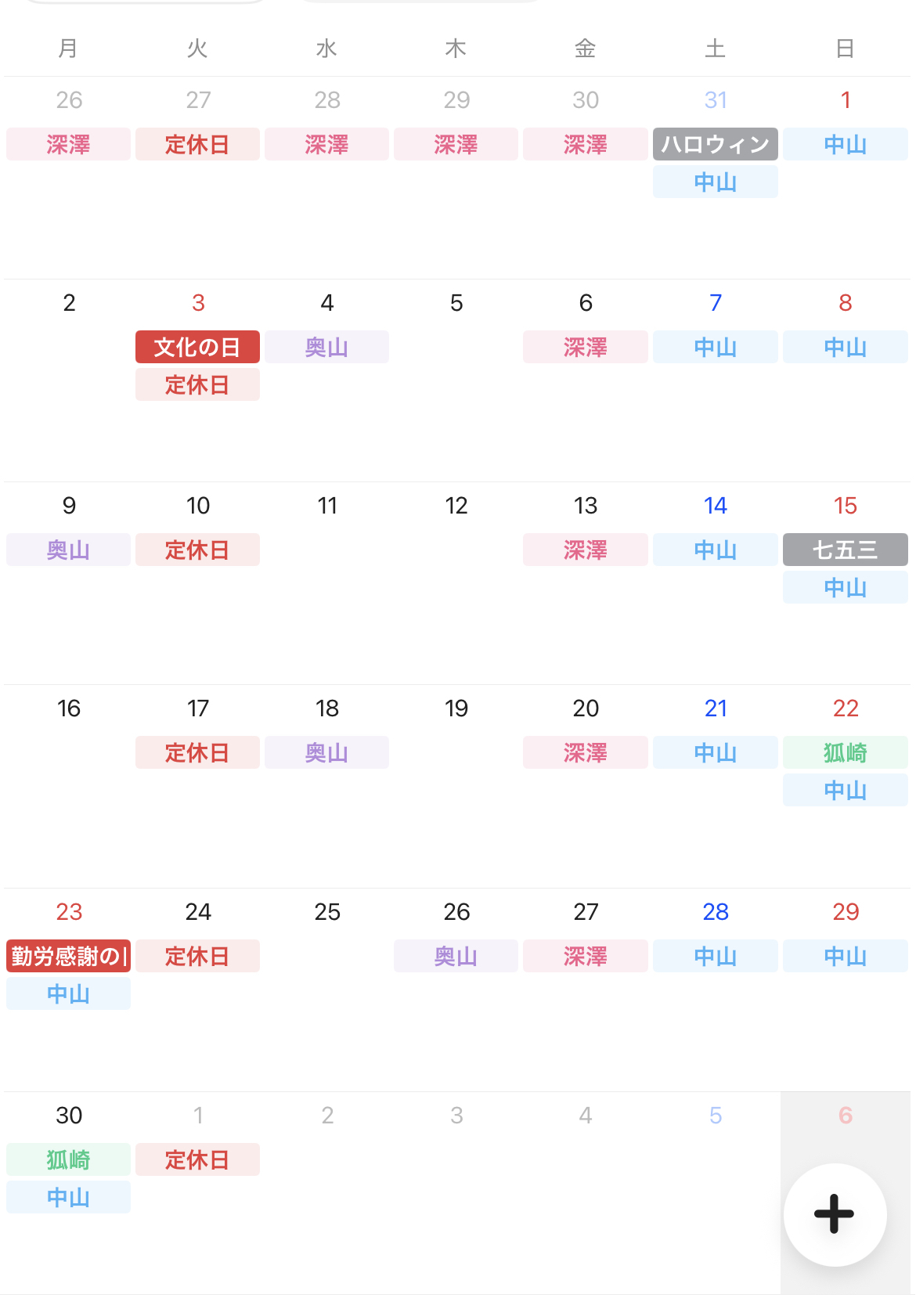Open 定休日 entry on the 10th
The width and height of the screenshot is (916, 1316).
click(x=197, y=550)
